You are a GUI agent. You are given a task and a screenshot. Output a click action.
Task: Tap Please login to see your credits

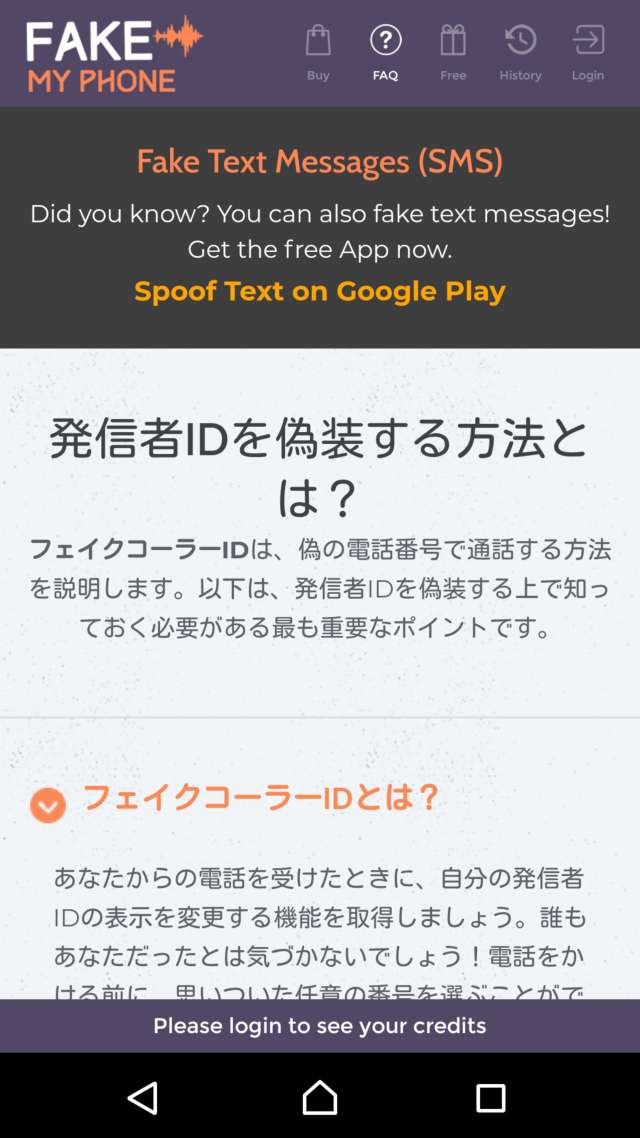320,1026
